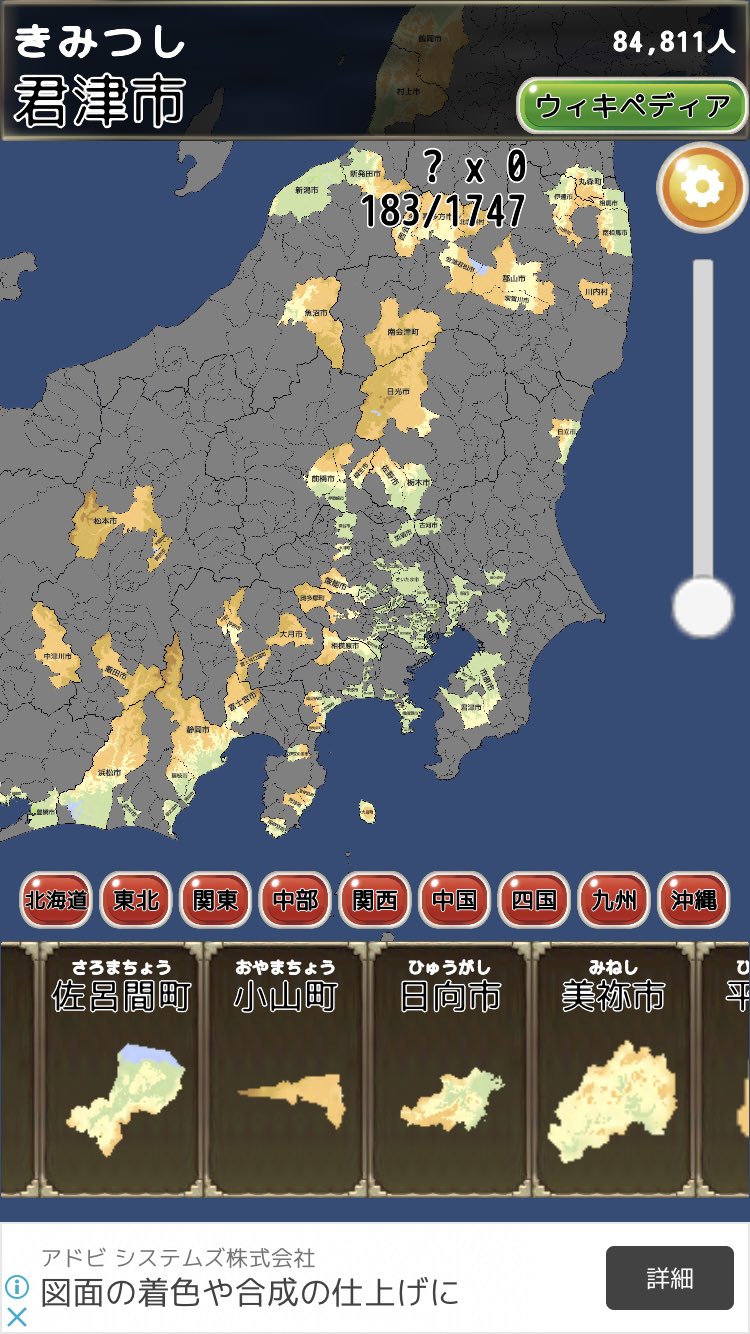
Task: Jump to the 北海道 region
Action: 56,900
